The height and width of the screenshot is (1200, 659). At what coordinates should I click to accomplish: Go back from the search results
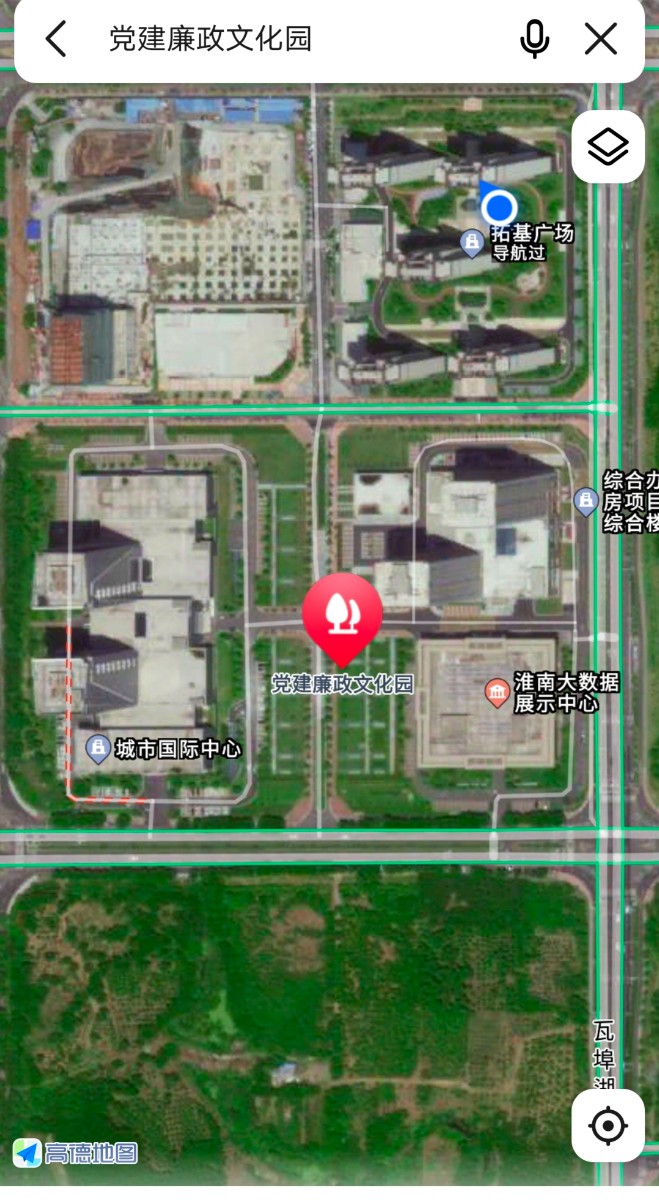(x=56, y=39)
